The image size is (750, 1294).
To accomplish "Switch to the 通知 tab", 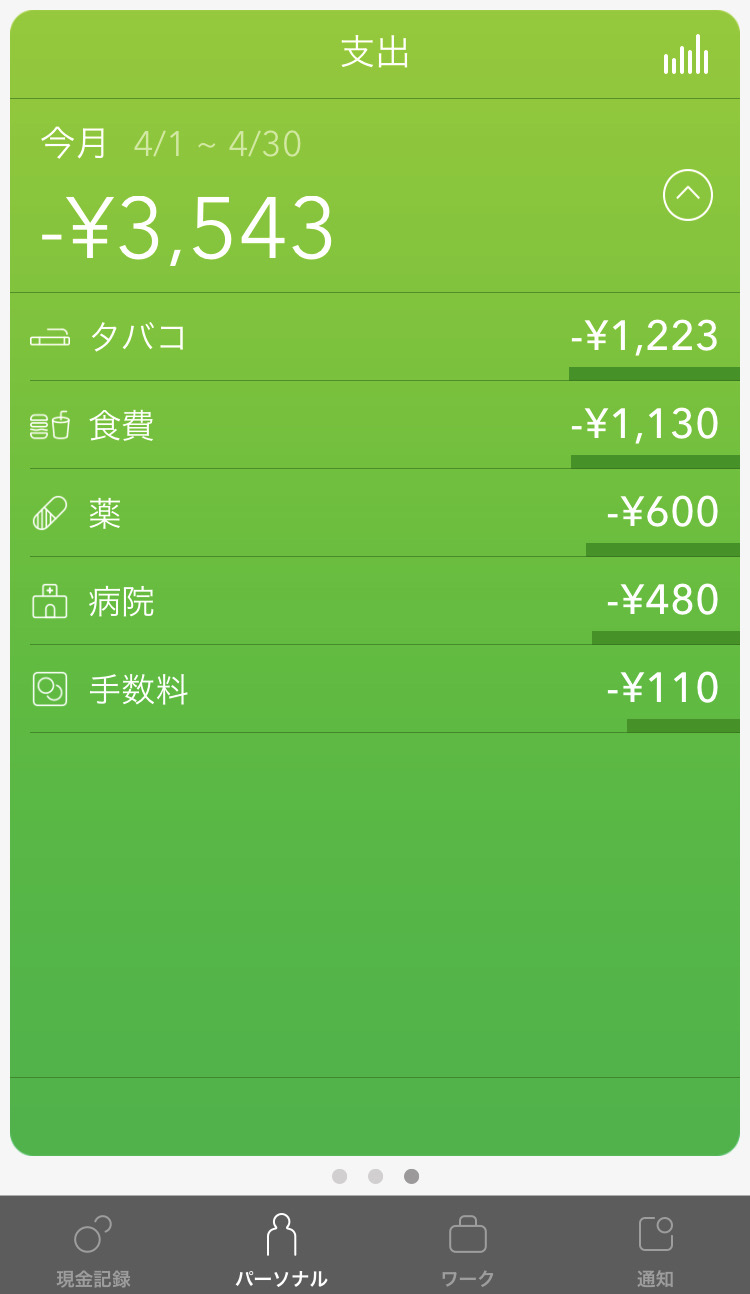I will click(656, 1248).
